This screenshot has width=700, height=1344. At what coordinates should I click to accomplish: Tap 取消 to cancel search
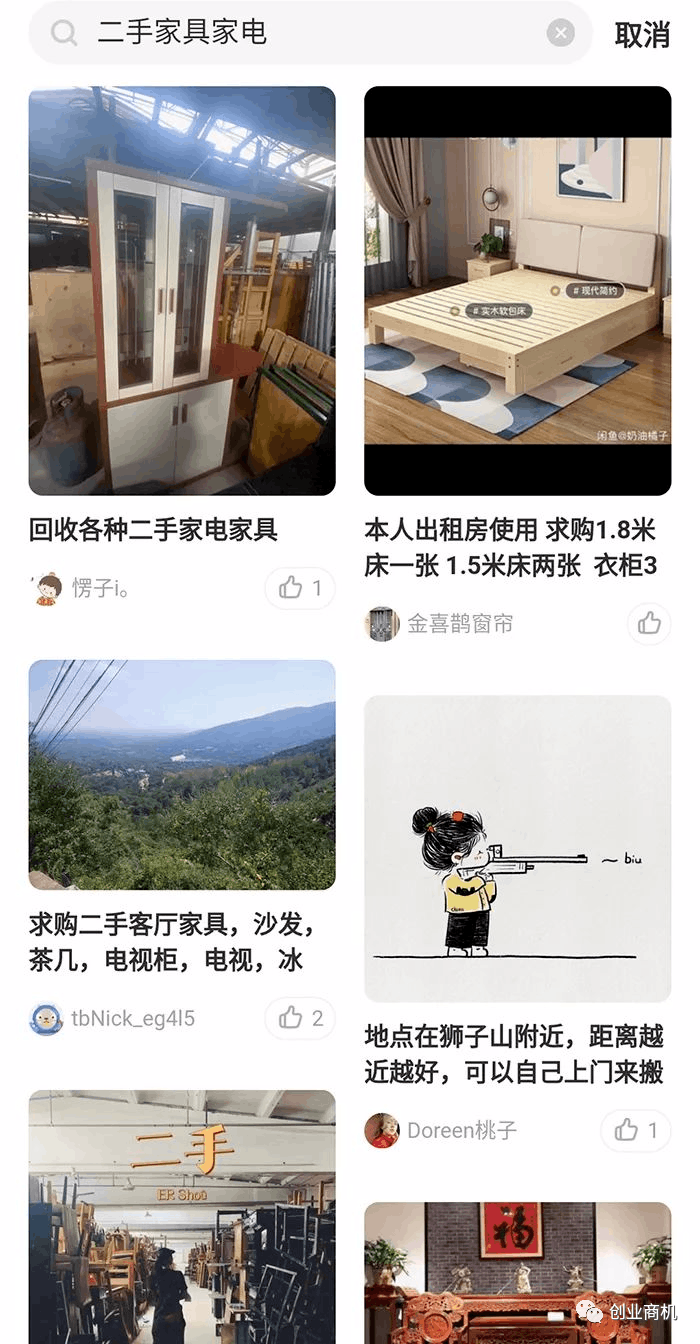[642, 34]
